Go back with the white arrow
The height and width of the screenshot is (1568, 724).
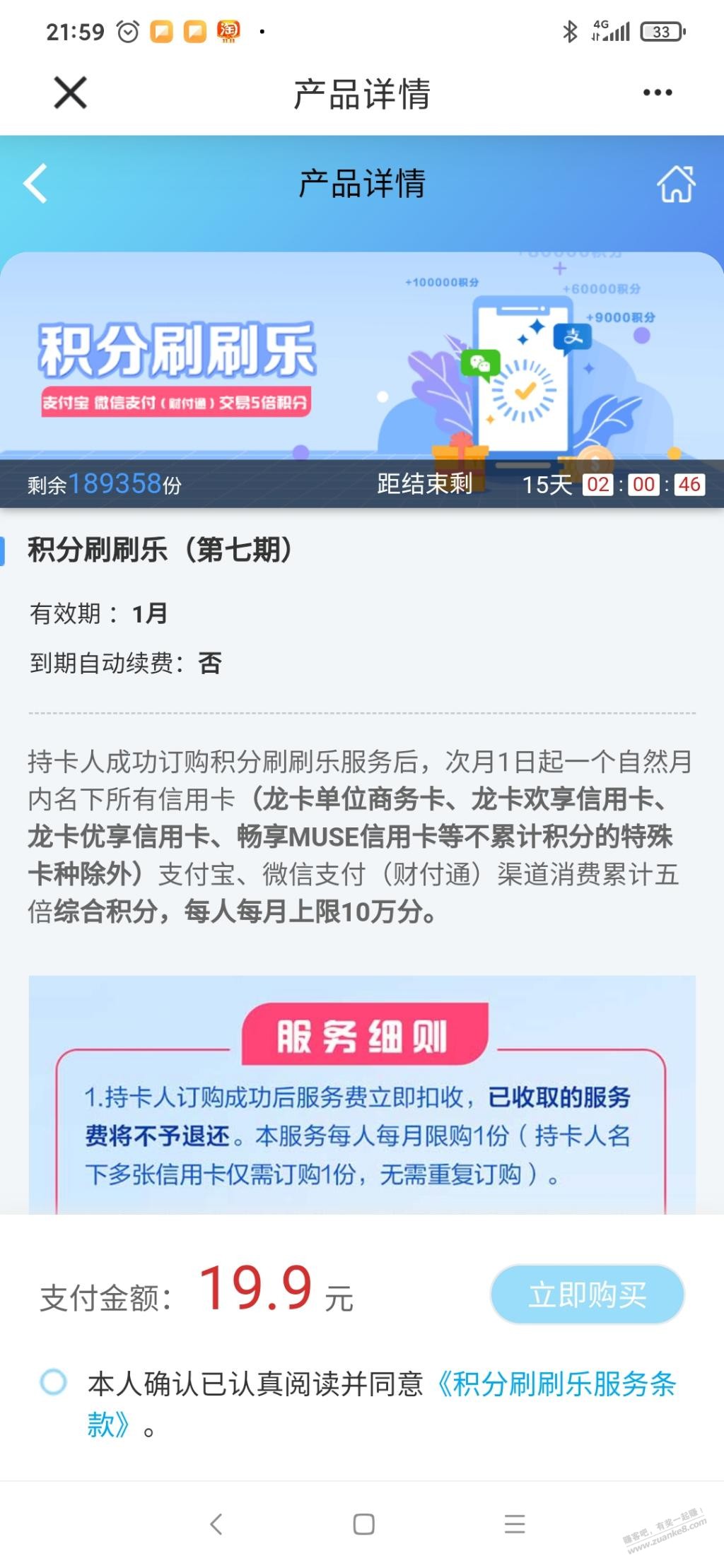click(x=35, y=184)
